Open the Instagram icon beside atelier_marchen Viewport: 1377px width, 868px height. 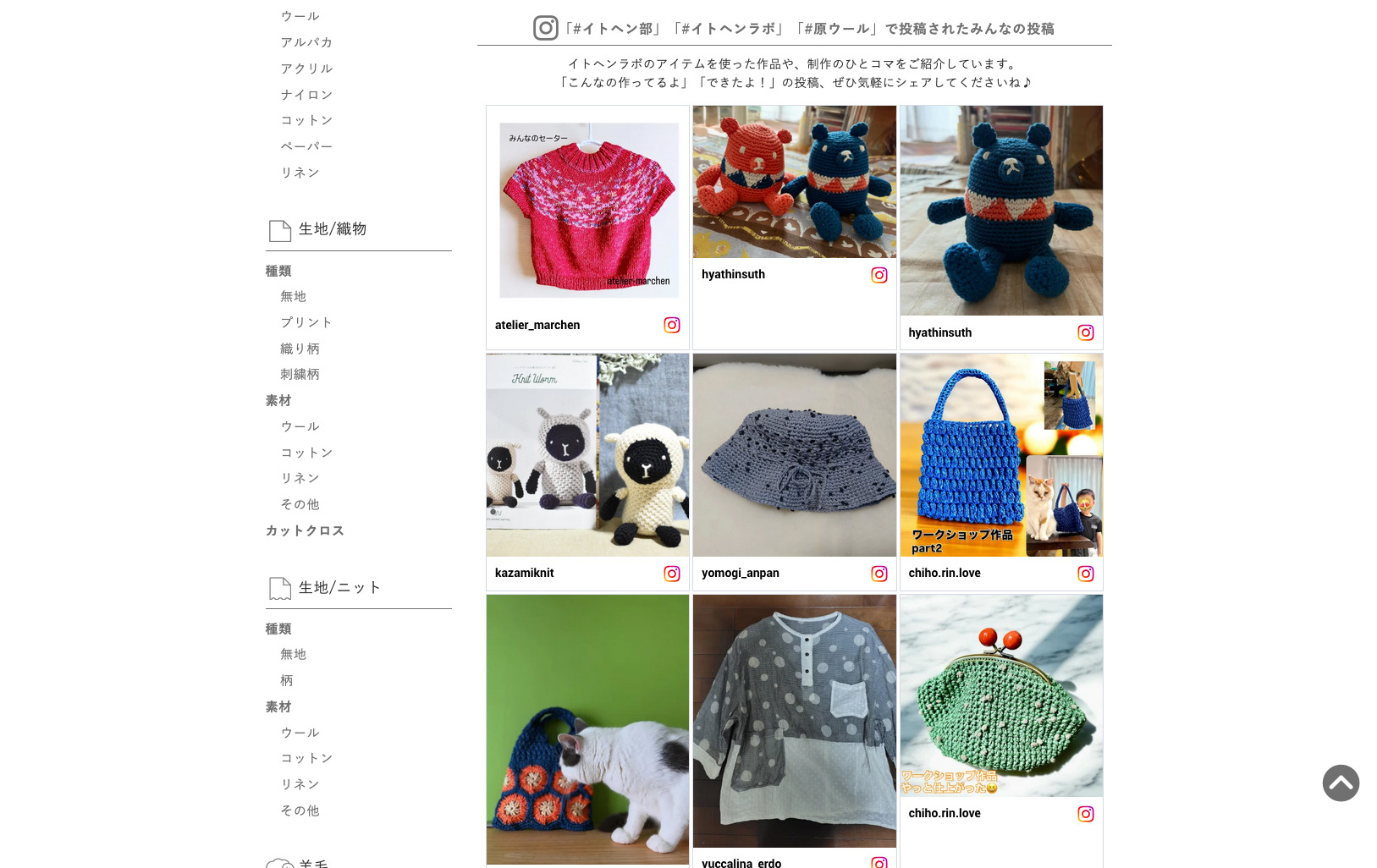pos(672,325)
